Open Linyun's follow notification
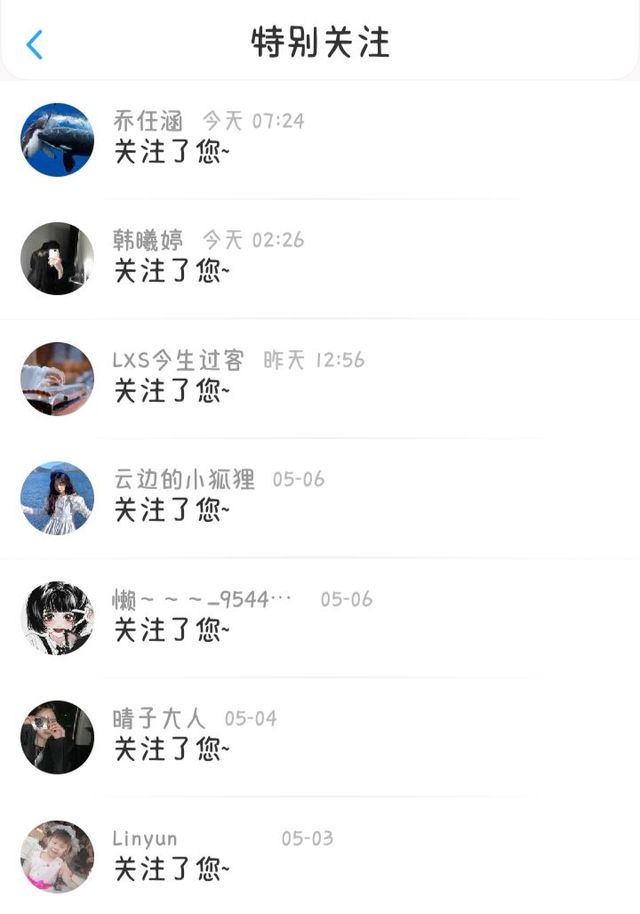Viewport: 640px width, 914px height. 320,856
